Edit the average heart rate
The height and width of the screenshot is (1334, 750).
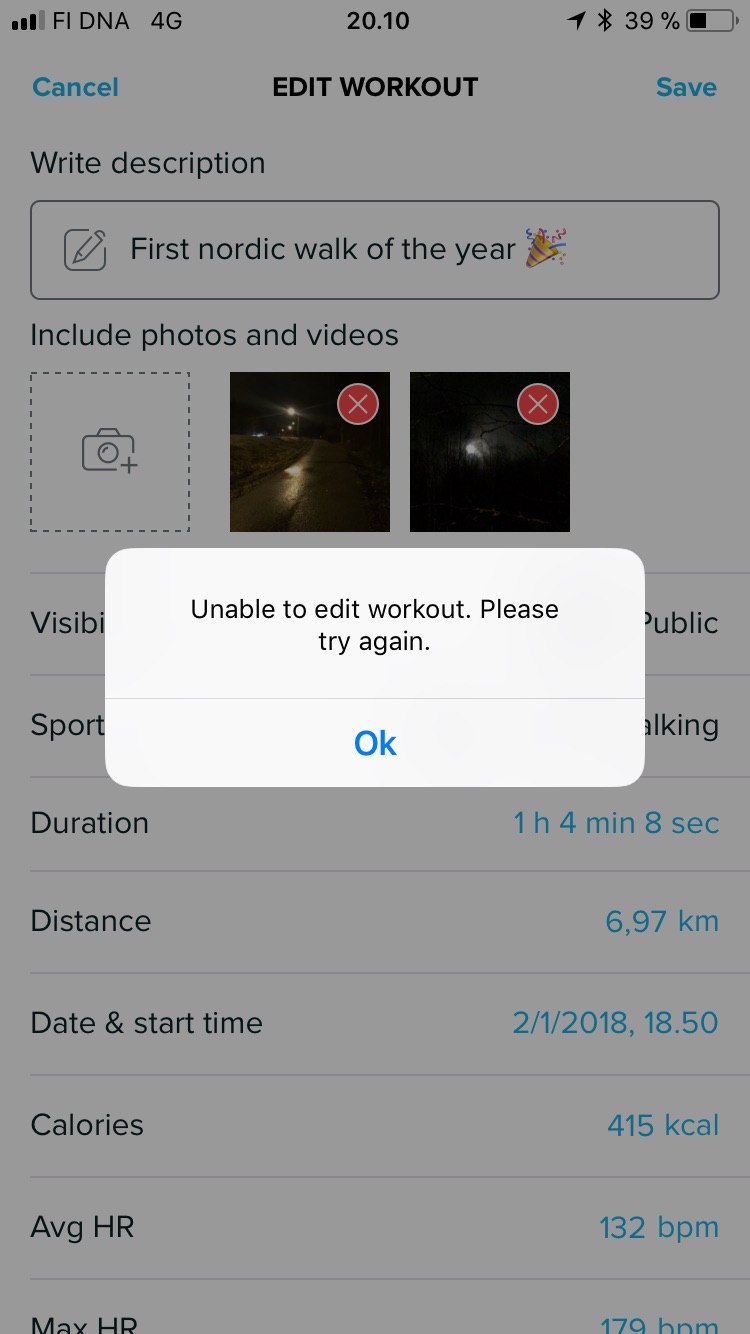pyautogui.click(x=658, y=1227)
